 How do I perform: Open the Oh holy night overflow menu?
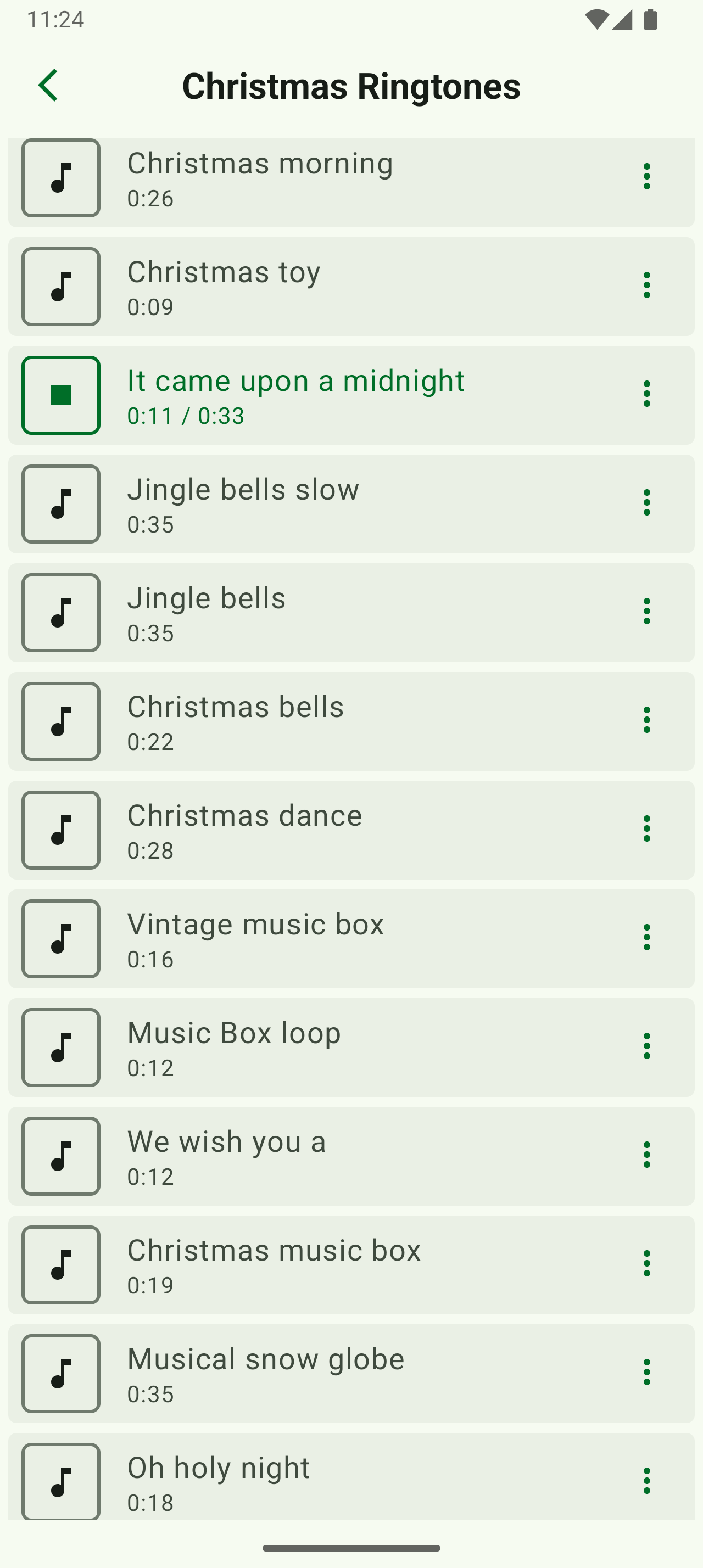646,1480
